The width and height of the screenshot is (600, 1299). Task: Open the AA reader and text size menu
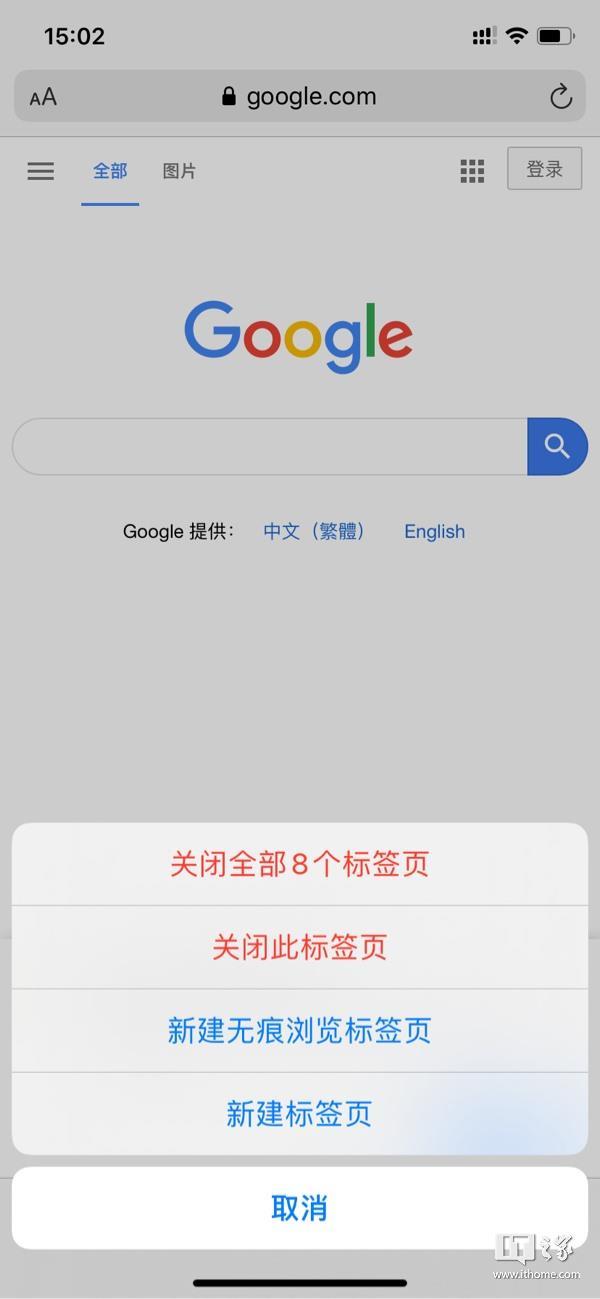point(43,97)
